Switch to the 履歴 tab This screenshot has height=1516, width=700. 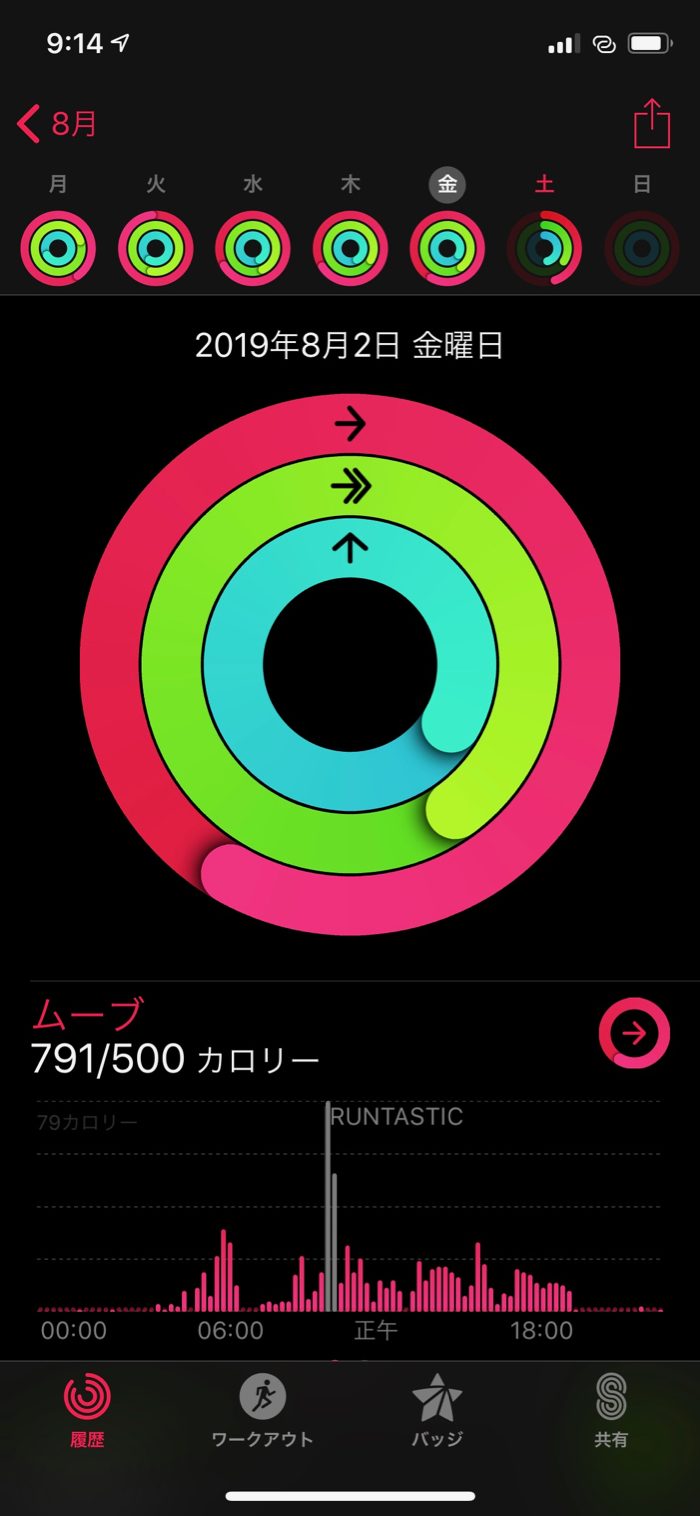[87, 1408]
